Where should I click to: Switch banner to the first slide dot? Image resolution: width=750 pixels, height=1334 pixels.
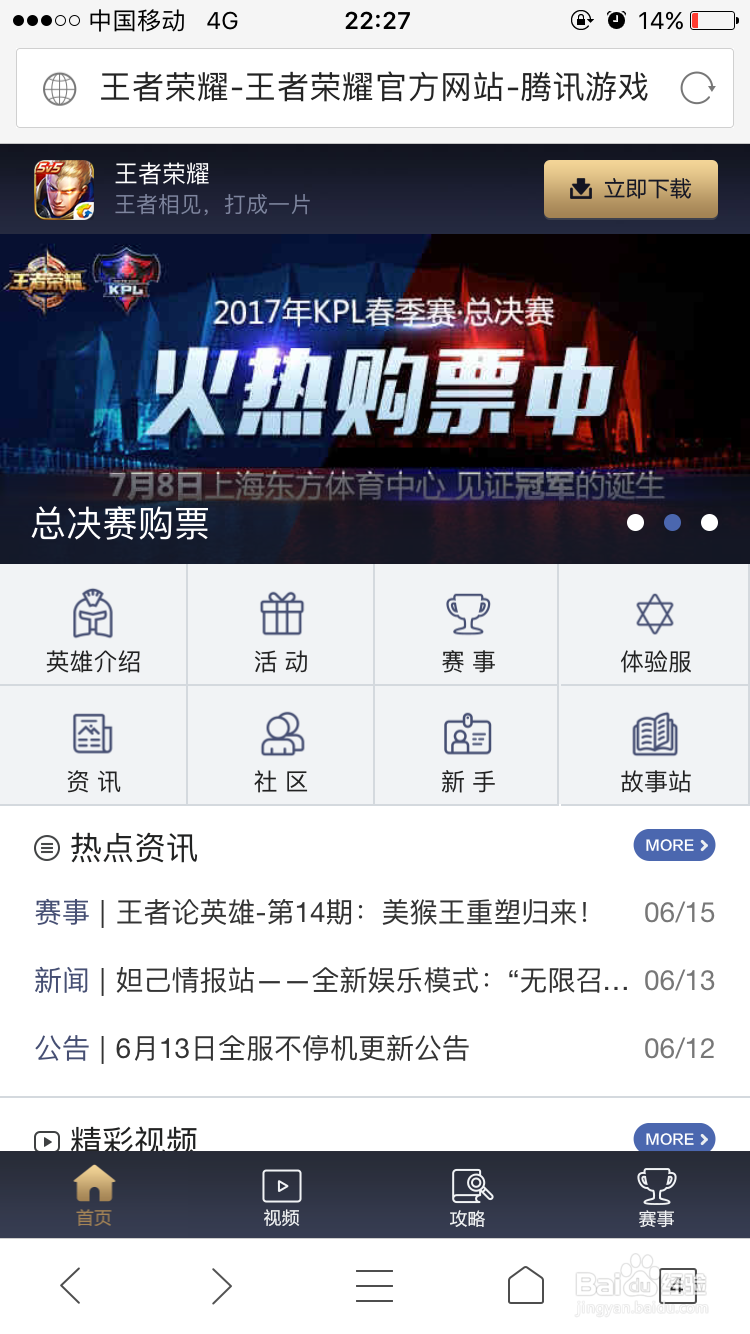click(x=635, y=522)
